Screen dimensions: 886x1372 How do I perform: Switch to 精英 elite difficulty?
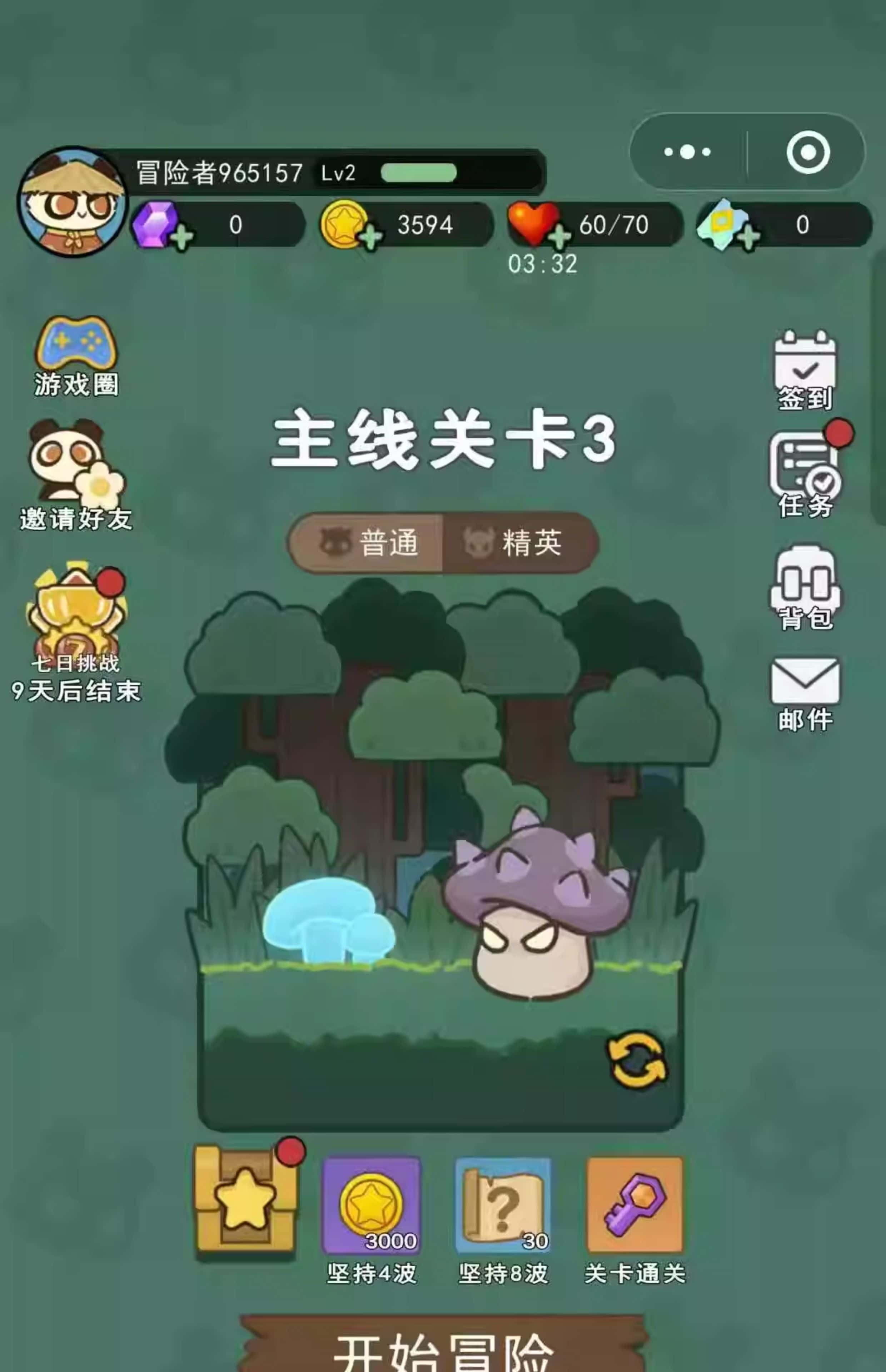(518, 543)
